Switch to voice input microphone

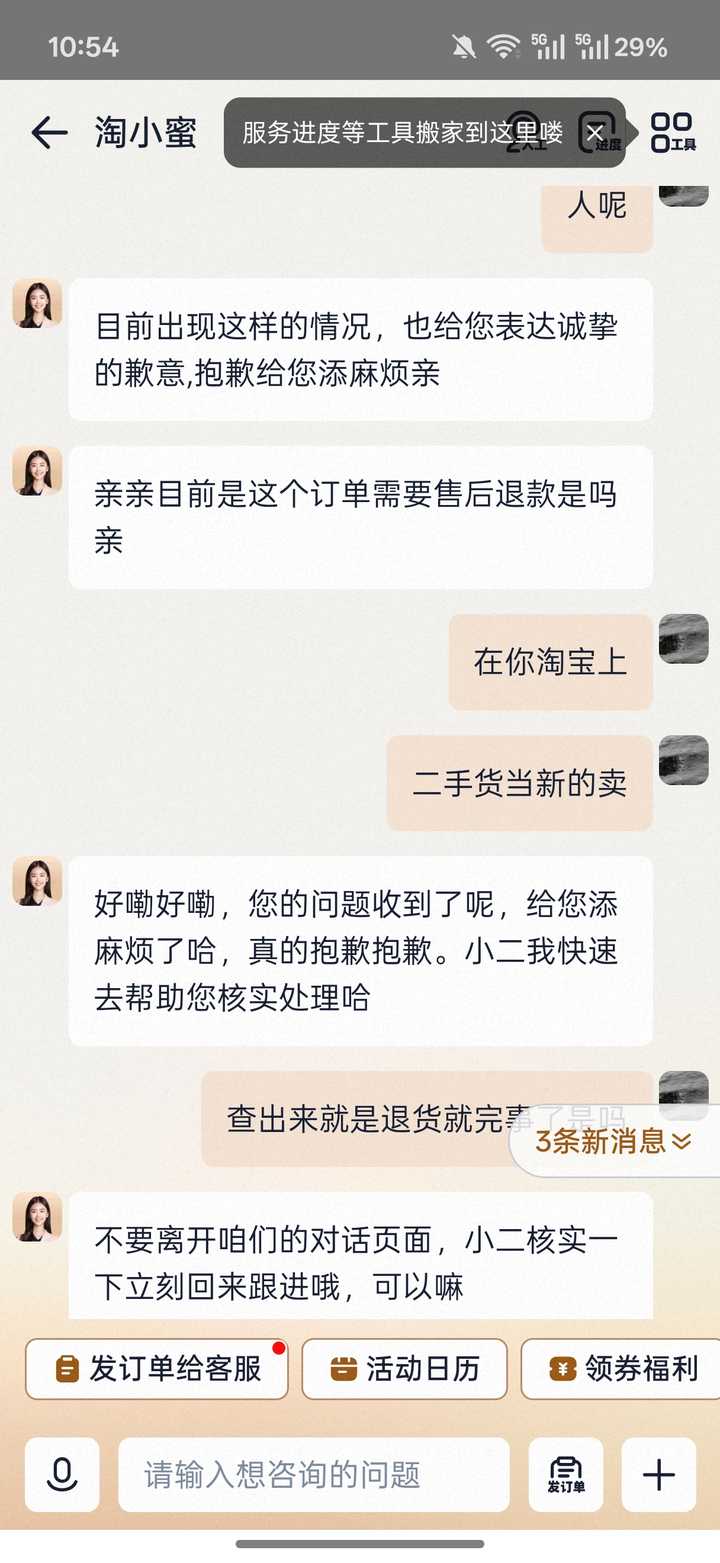click(62, 1474)
